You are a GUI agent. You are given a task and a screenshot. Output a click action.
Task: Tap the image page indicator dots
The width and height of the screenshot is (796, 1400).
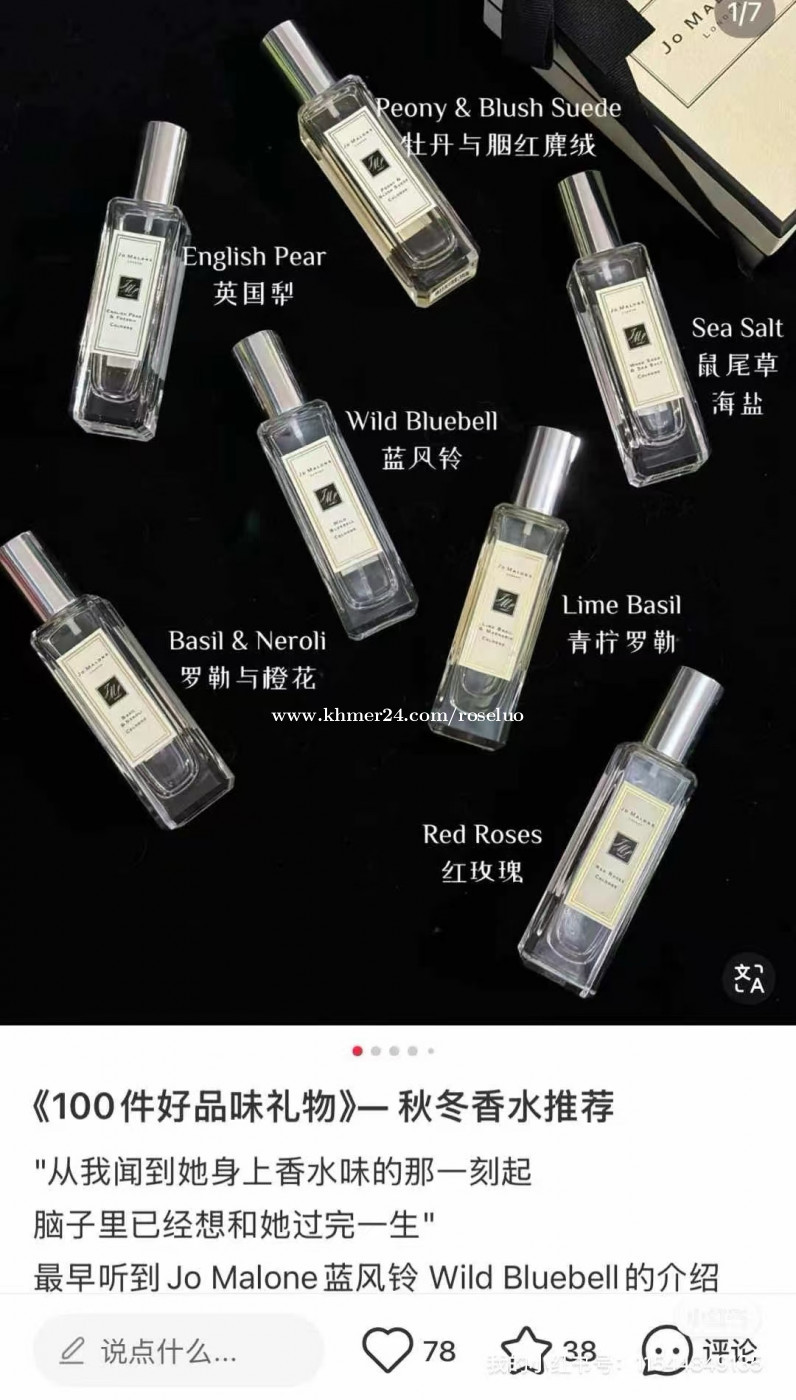point(394,1051)
